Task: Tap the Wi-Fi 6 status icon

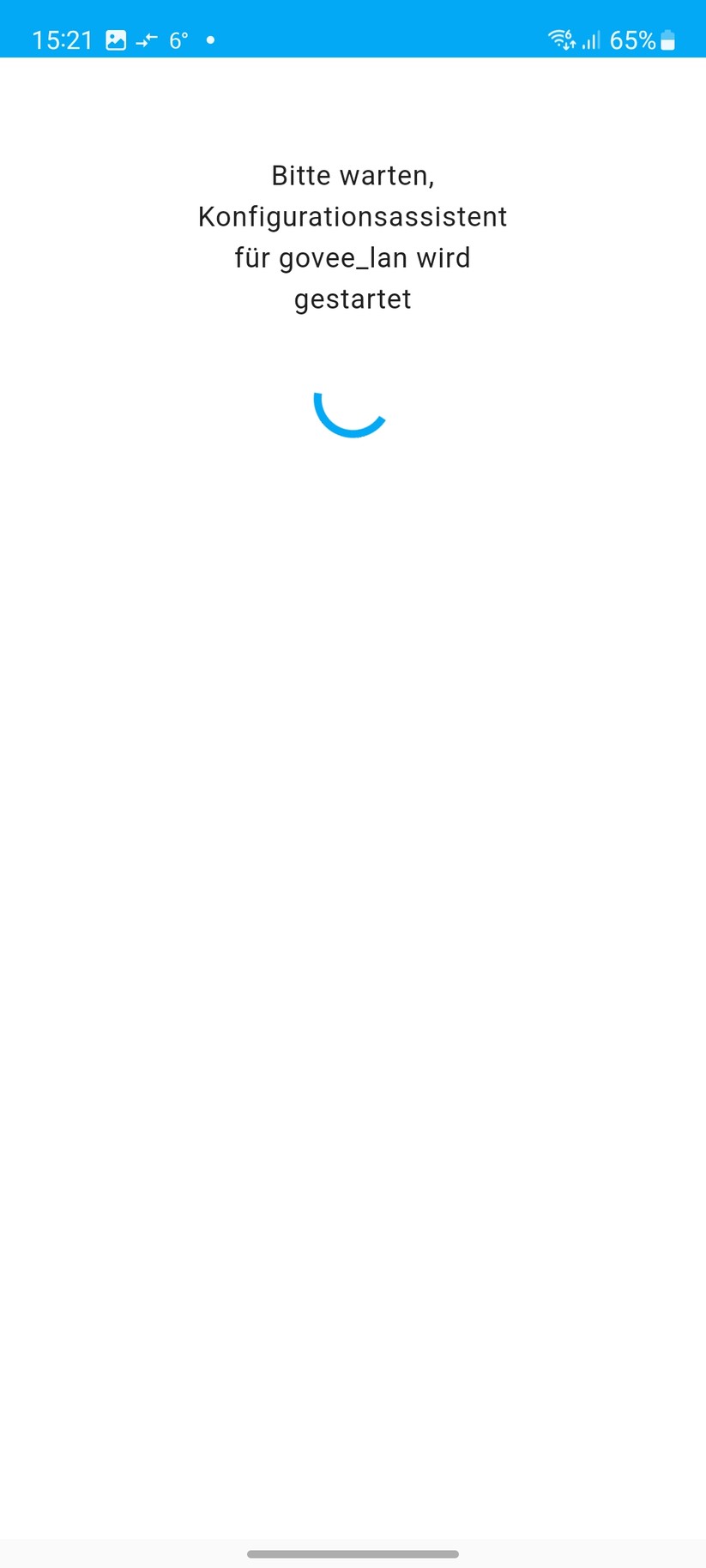Action: click(560, 39)
